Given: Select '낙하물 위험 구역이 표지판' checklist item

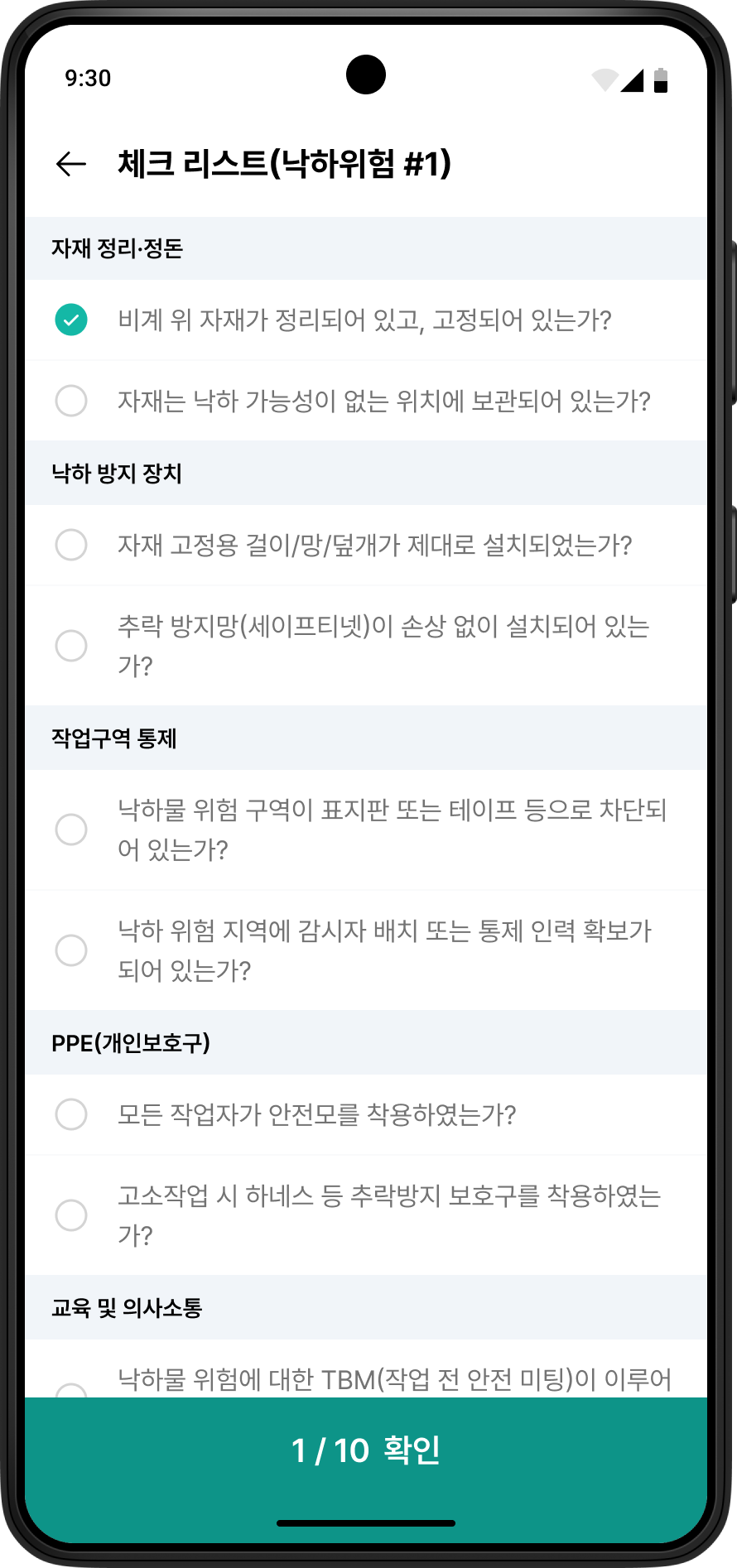Looking at the screenshot, I should 71,830.
